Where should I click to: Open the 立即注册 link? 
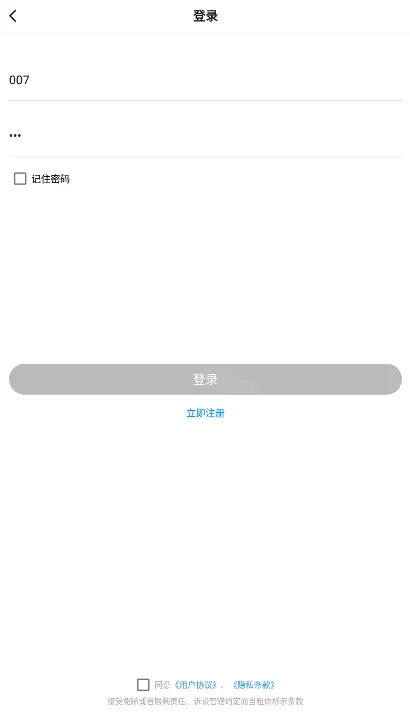coord(205,413)
